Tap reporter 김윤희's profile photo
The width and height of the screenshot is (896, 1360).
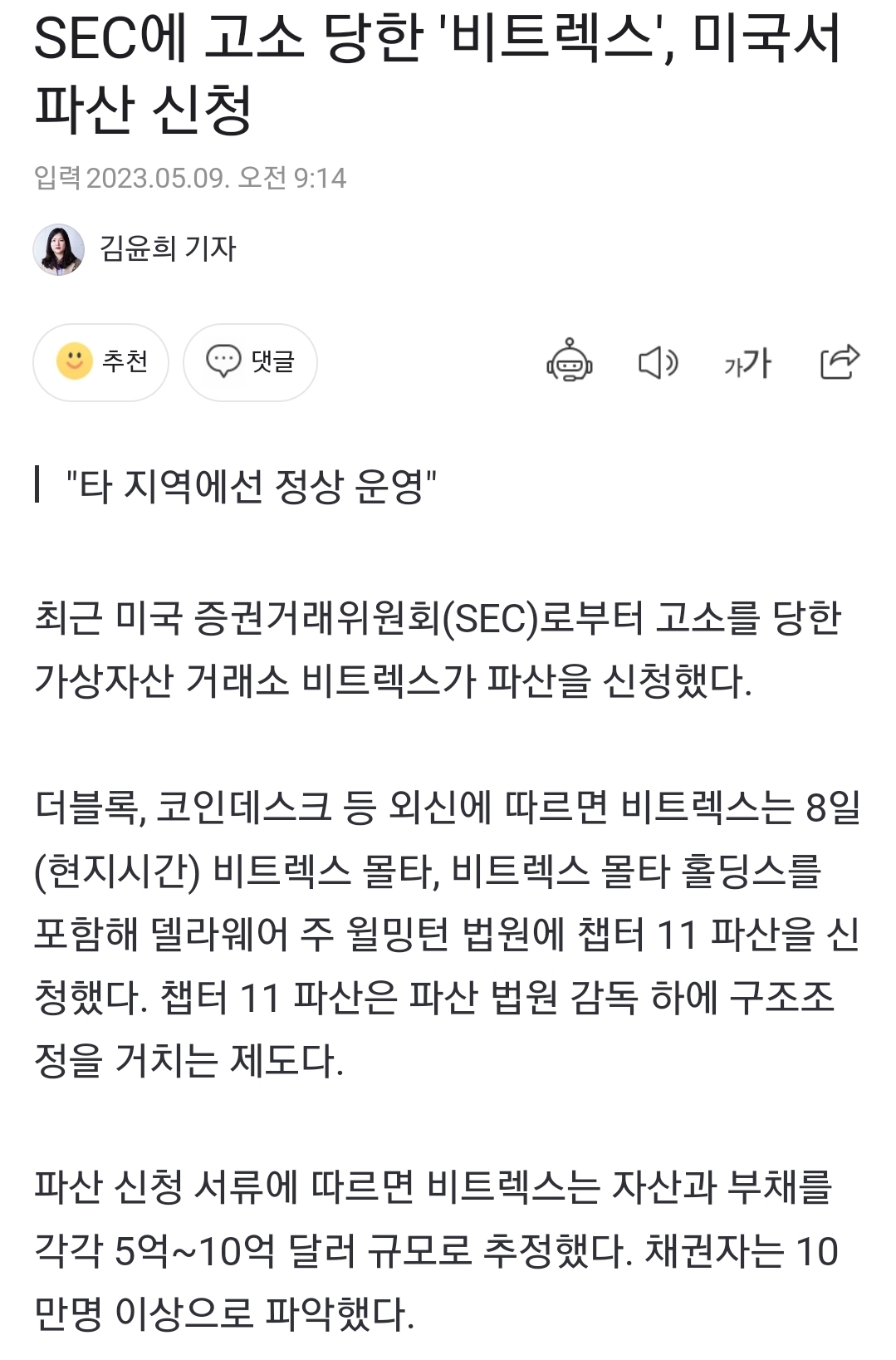click(59, 248)
